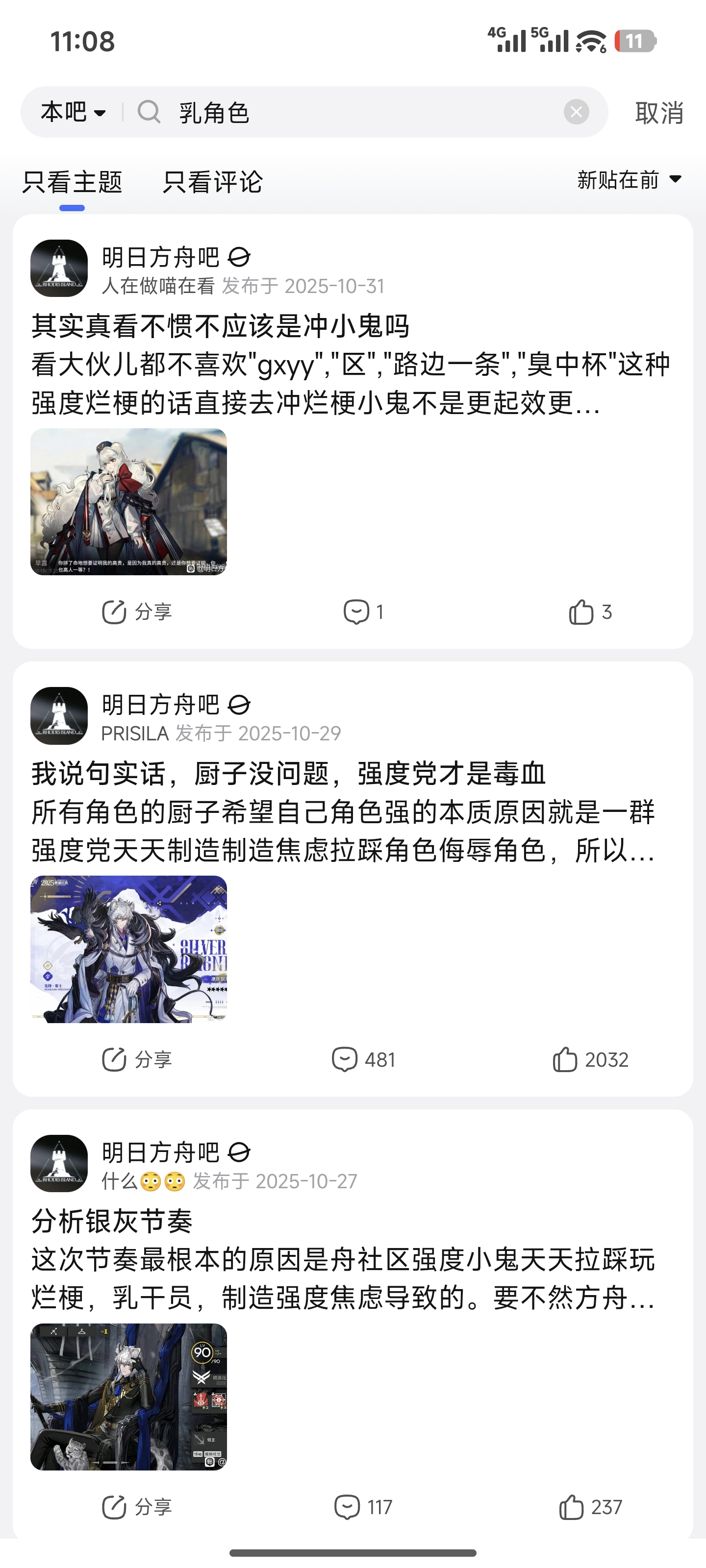The image size is (706, 1568).
Task: Open the 481 comments on PRISILA's post
Action: (x=363, y=1060)
